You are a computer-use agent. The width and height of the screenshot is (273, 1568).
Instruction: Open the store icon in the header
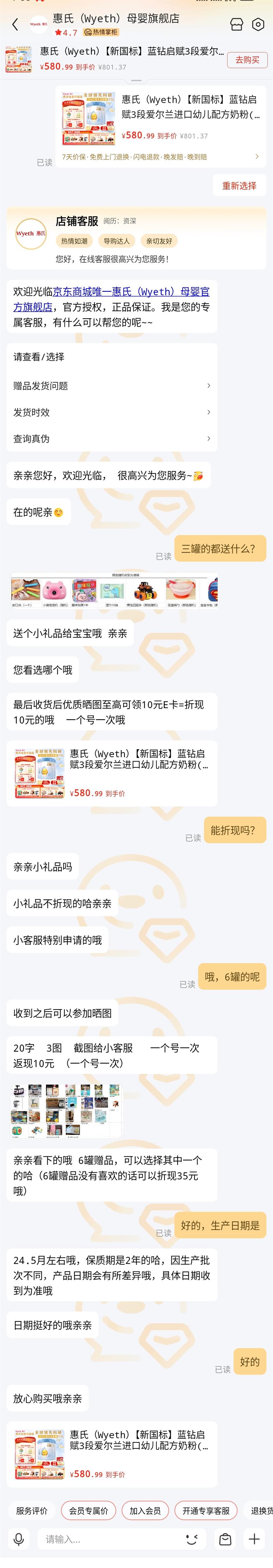point(236,24)
